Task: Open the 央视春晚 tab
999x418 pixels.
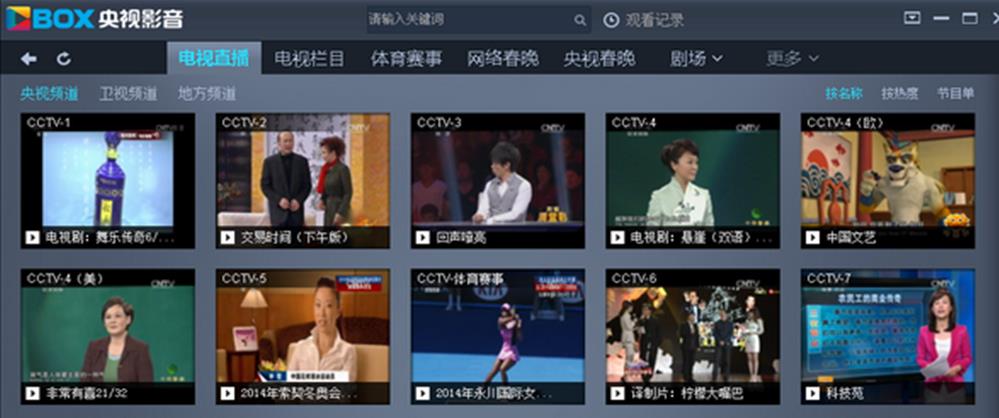Action: [x=599, y=59]
